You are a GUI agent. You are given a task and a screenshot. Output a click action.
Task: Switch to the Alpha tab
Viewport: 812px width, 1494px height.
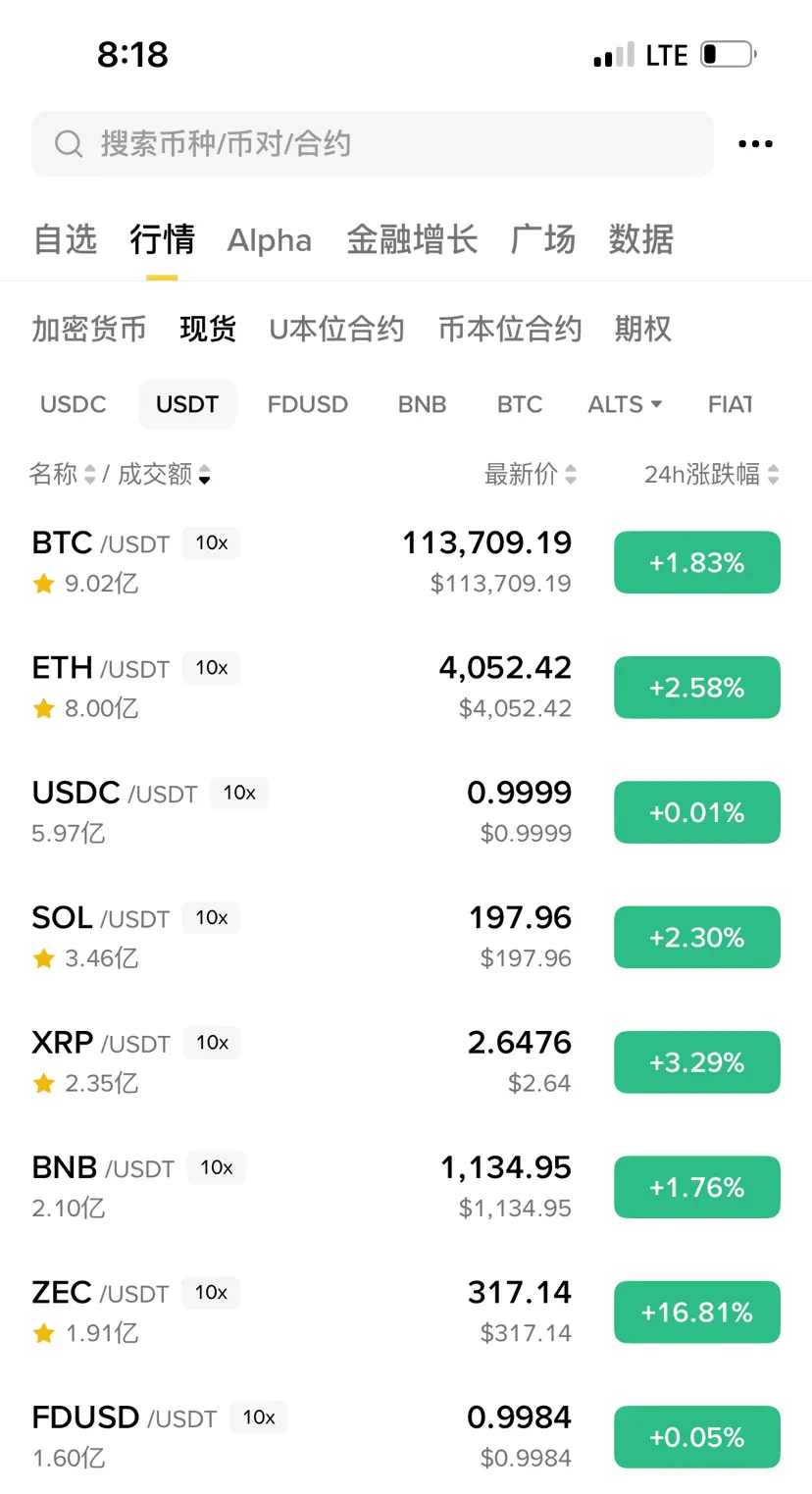tap(270, 240)
